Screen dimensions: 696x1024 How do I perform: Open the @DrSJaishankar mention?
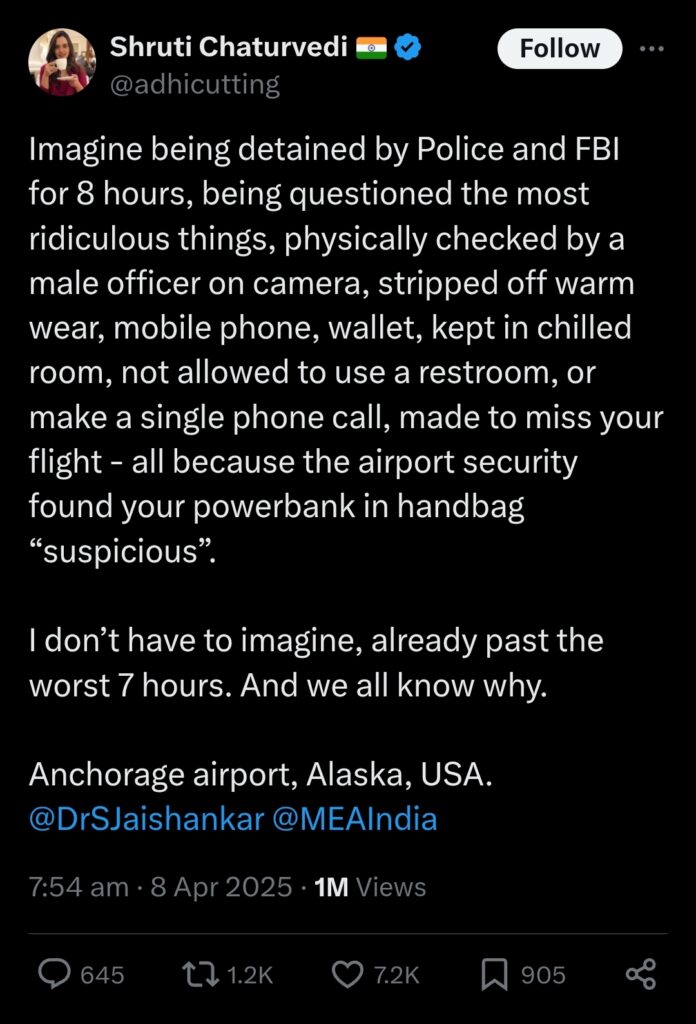pos(146,819)
